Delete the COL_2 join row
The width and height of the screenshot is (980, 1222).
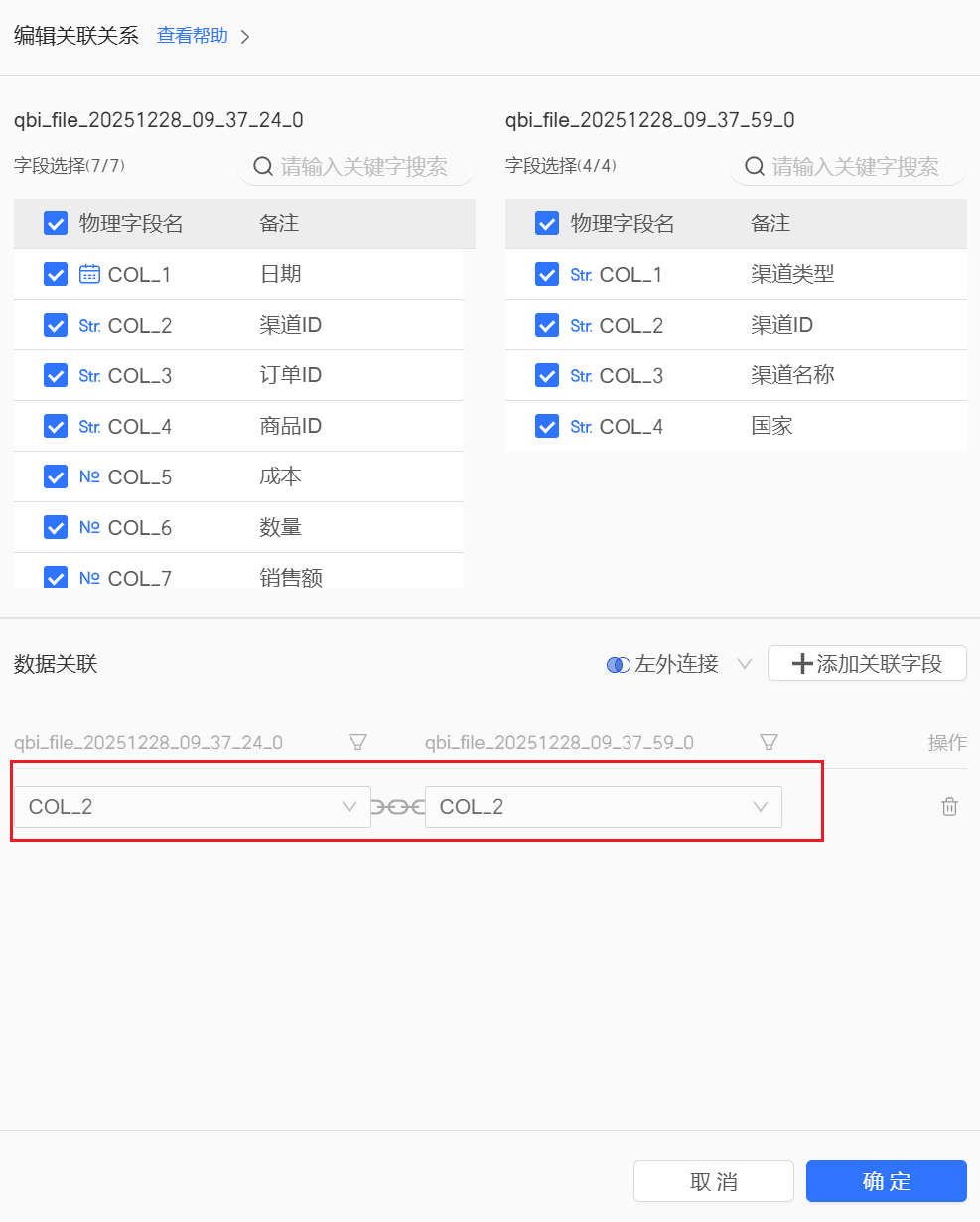pos(949,807)
